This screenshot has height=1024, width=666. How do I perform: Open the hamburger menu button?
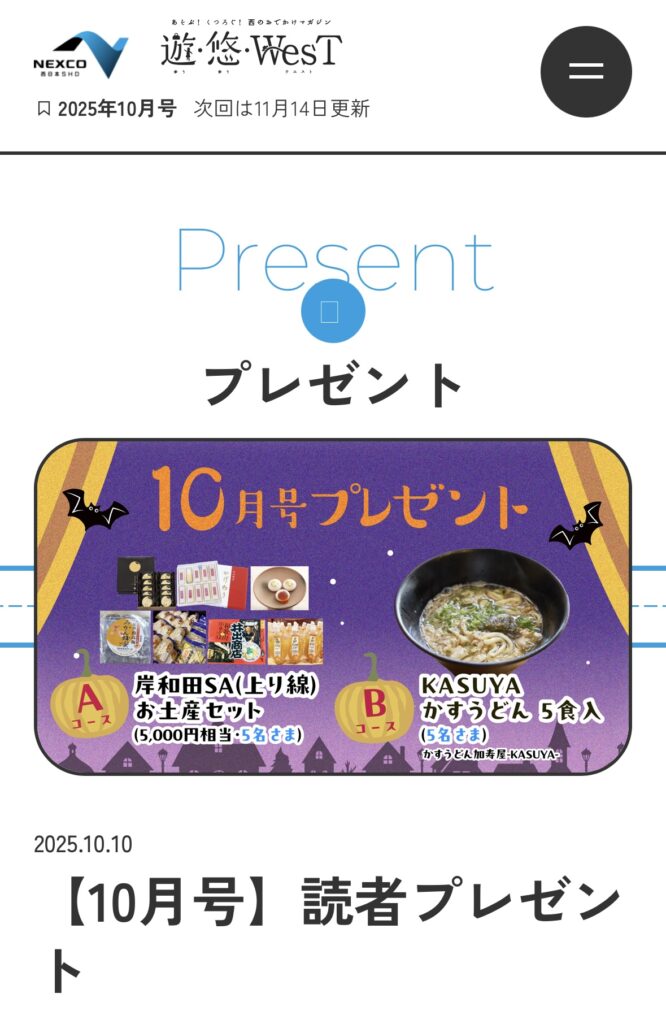[x=586, y=71]
